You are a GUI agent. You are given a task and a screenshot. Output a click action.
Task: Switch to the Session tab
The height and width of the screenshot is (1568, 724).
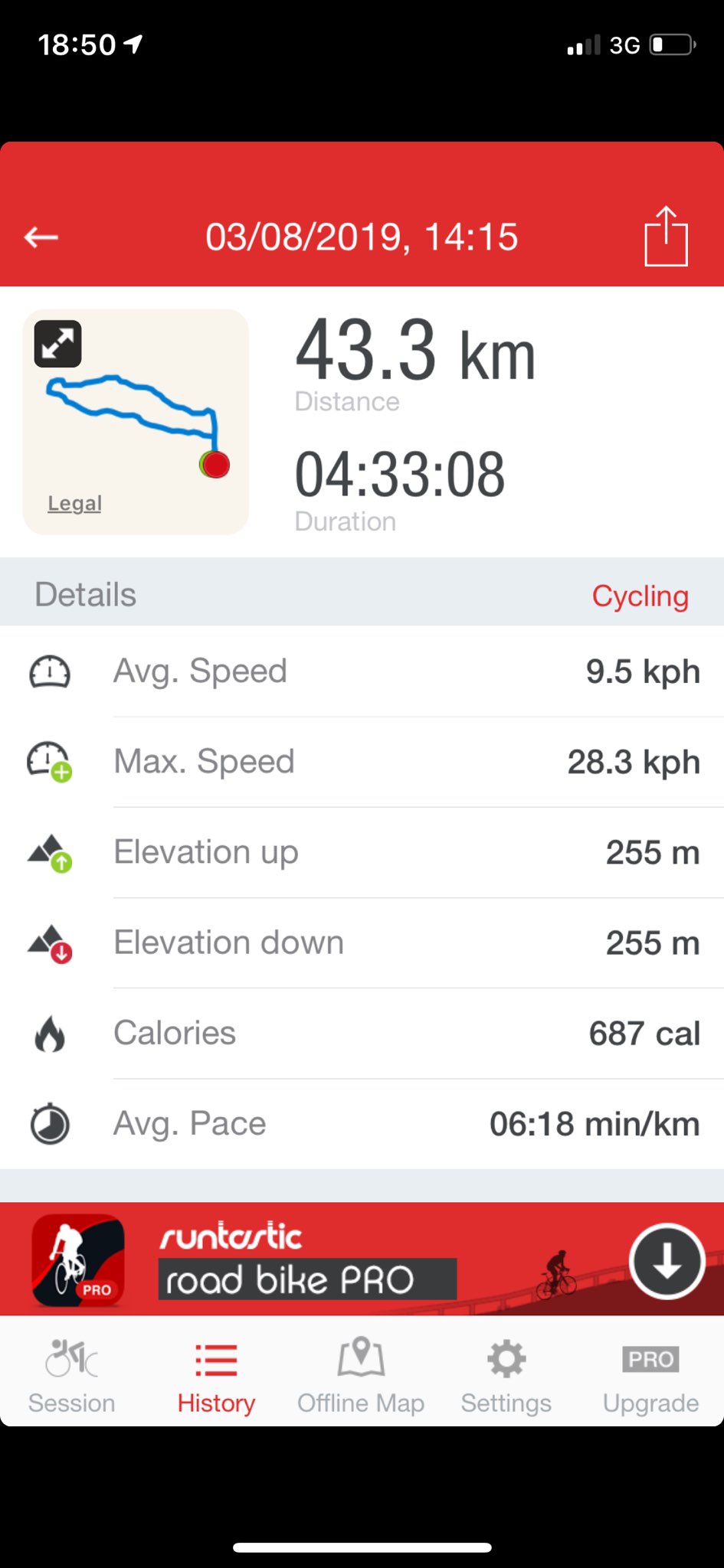(72, 1375)
